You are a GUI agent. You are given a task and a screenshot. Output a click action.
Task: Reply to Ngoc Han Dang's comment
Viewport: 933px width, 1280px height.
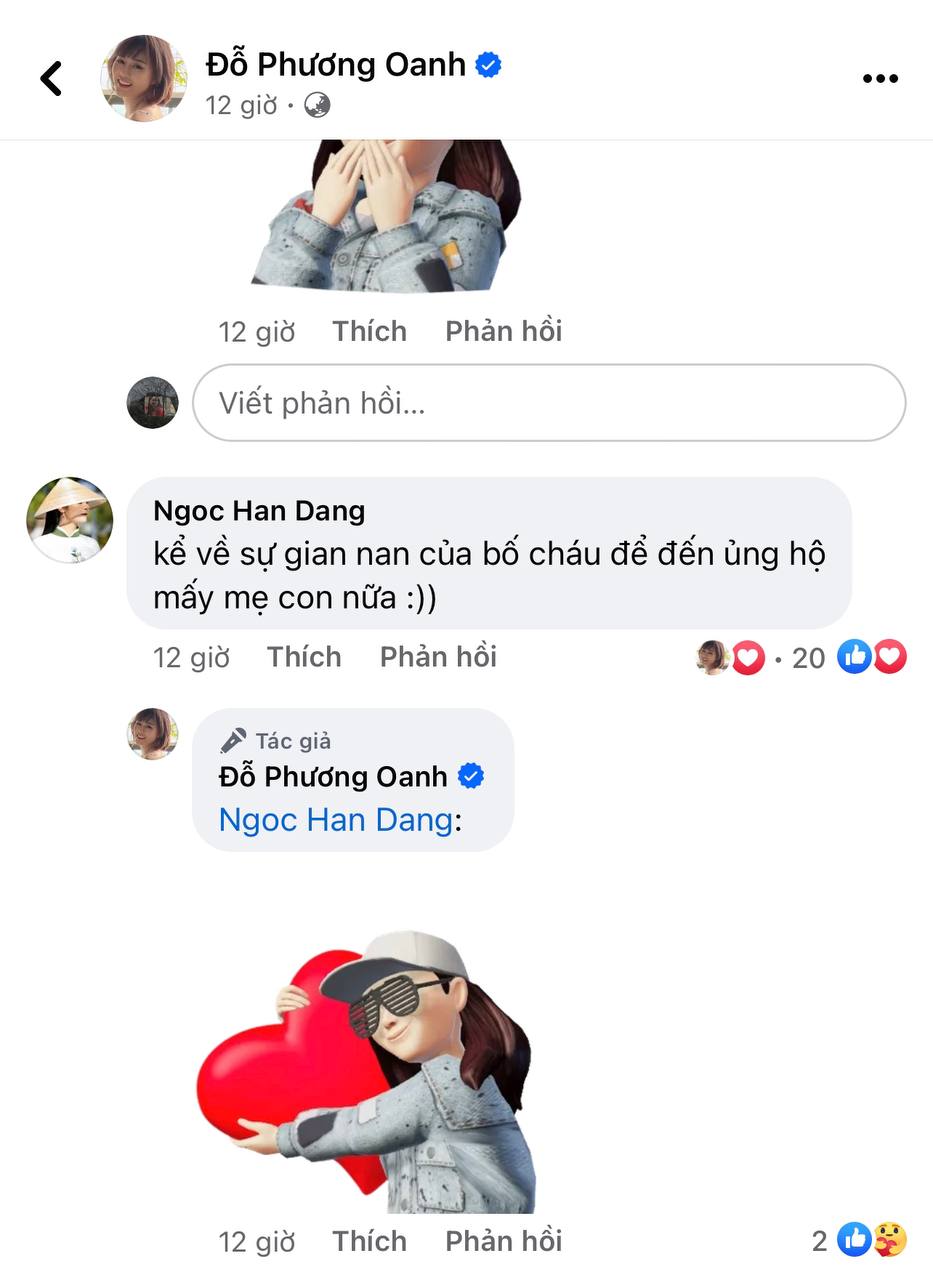click(438, 657)
